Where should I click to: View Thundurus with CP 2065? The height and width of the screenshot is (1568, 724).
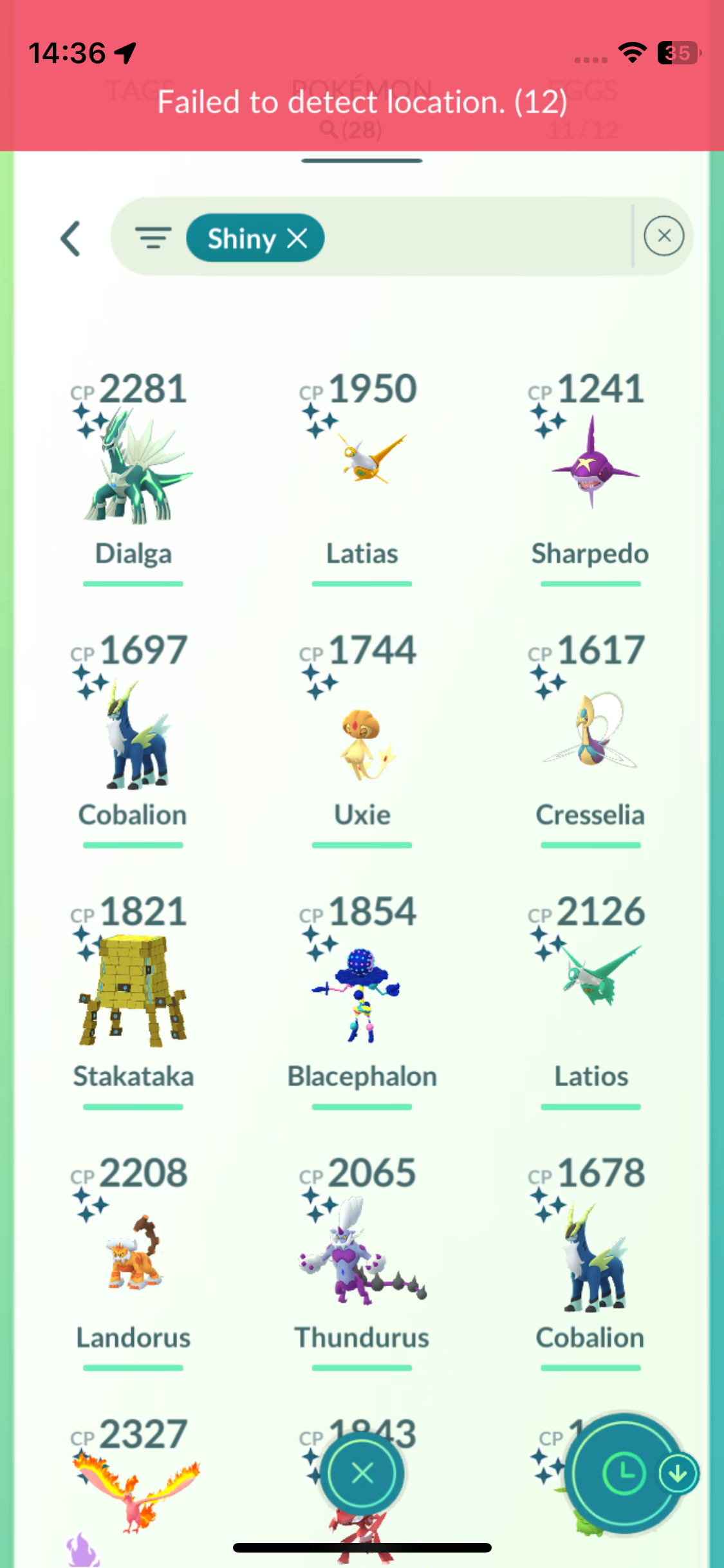coord(362,1255)
